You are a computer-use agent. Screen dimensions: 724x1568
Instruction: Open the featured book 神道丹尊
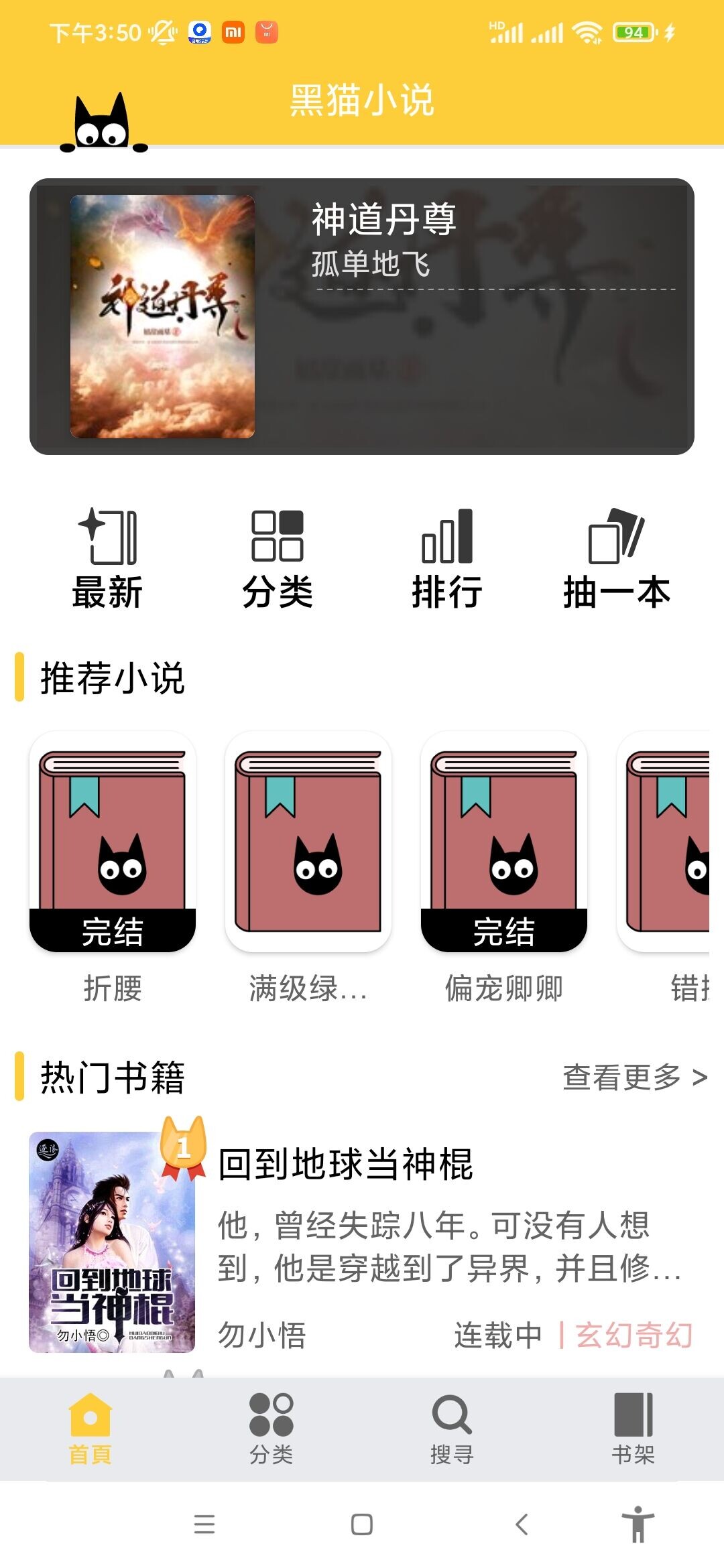pos(362,316)
